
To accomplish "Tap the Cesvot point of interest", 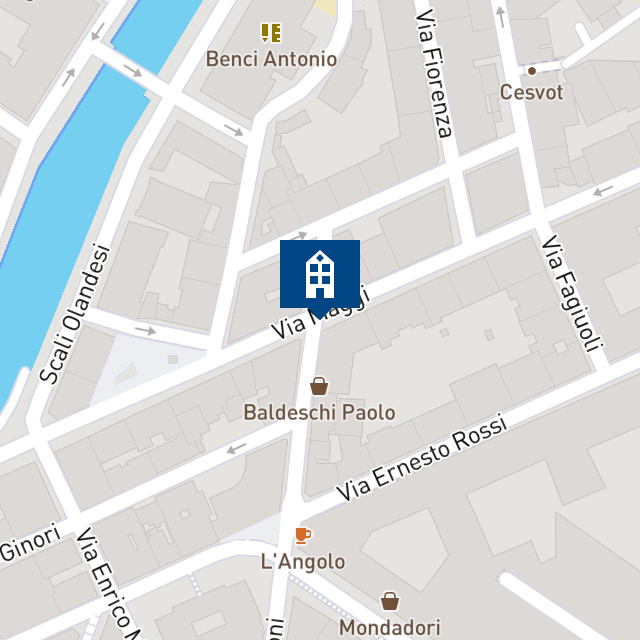I will coord(532,70).
